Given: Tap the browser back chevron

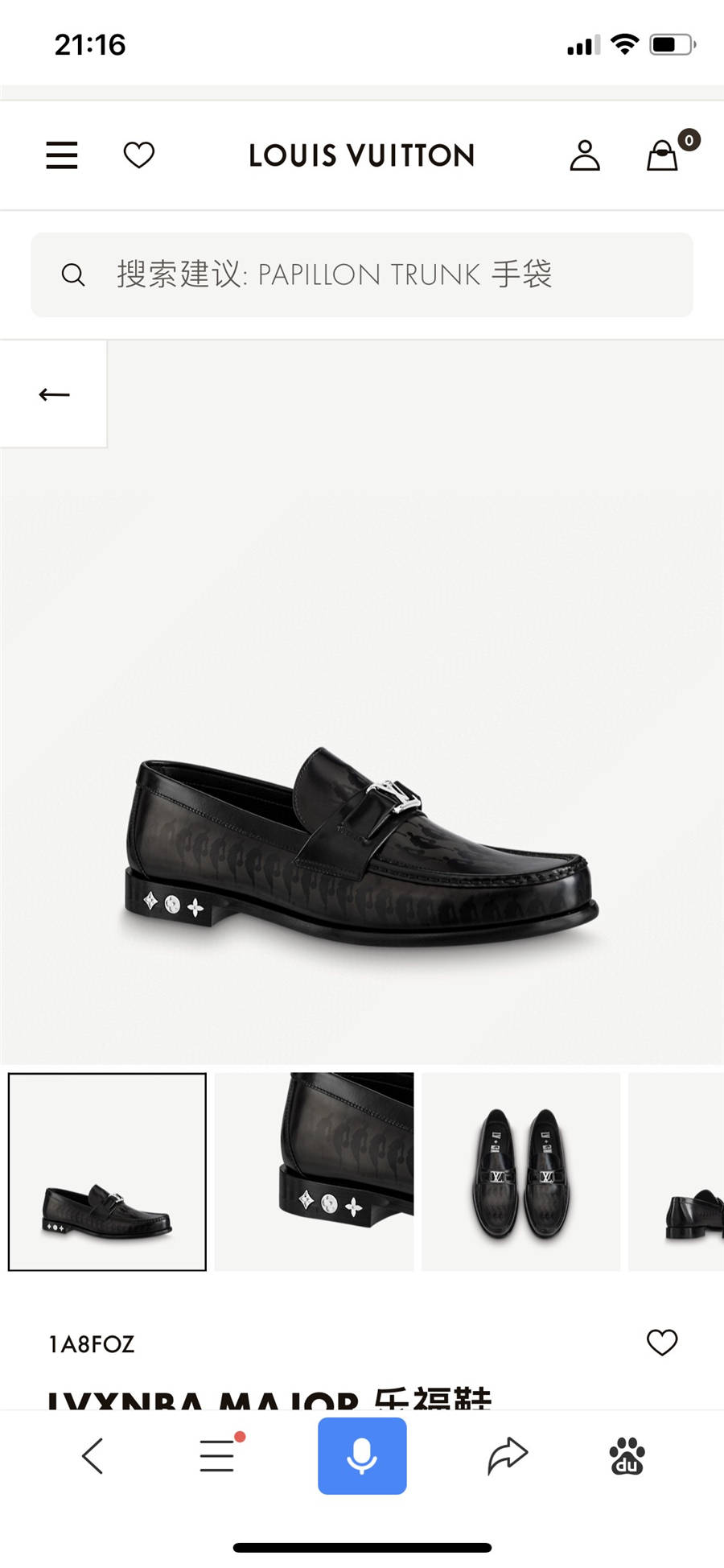Looking at the screenshot, I should click(93, 1455).
